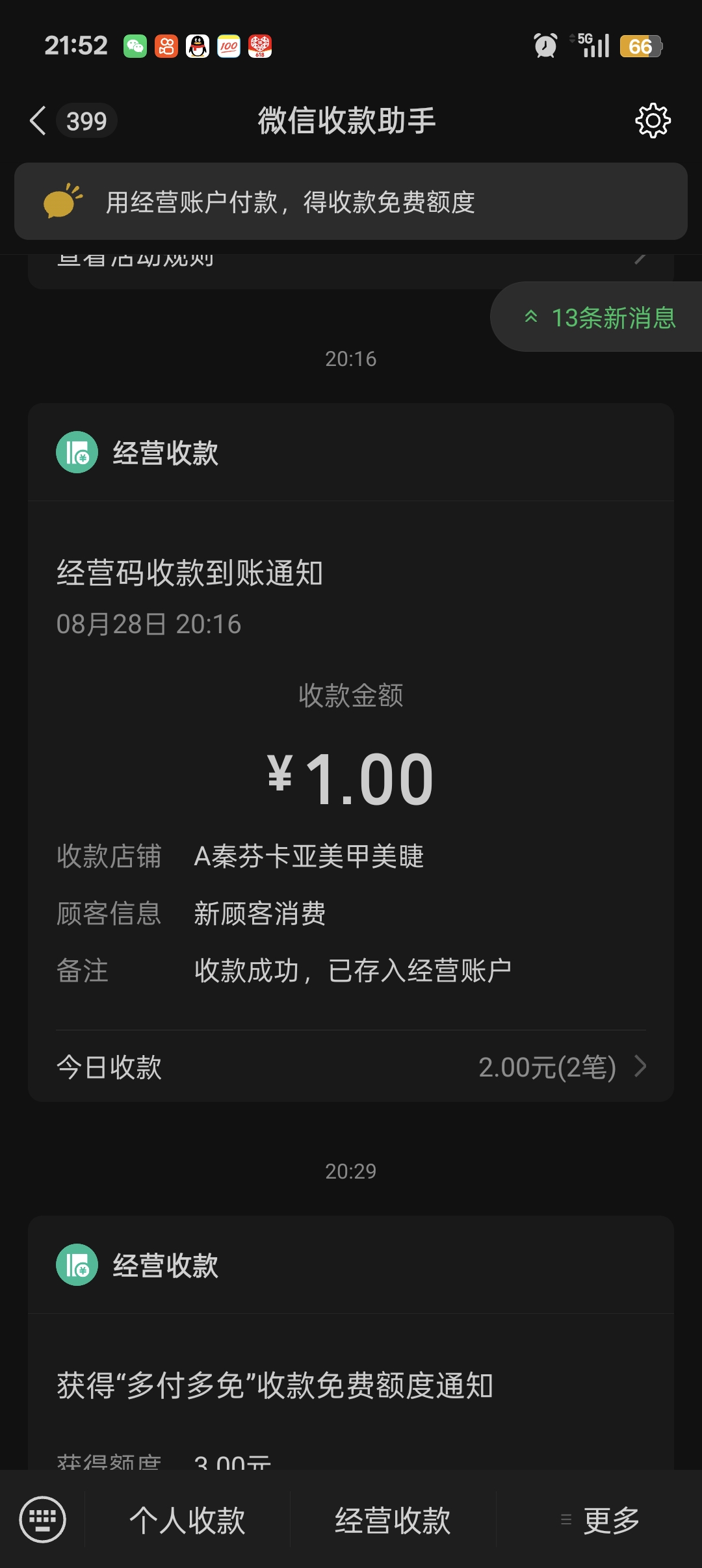Viewport: 702px width, 1568px height.
Task: View 今日收款 details of 2.00元
Action: (351, 1067)
